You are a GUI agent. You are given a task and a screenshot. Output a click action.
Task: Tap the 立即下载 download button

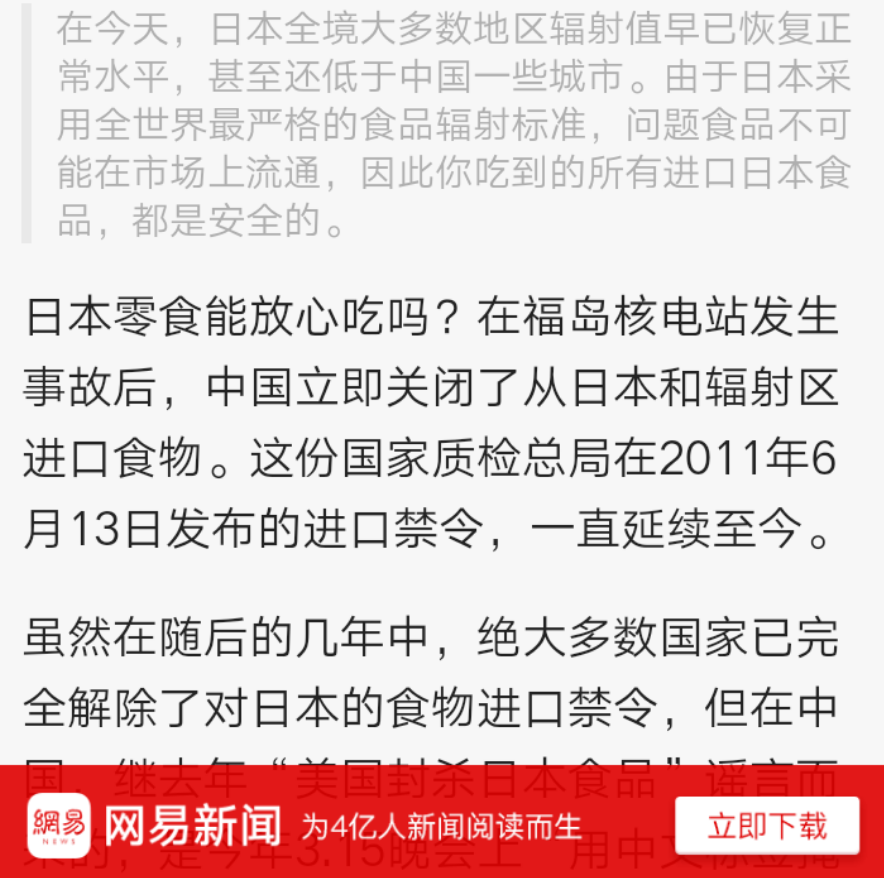tap(767, 825)
